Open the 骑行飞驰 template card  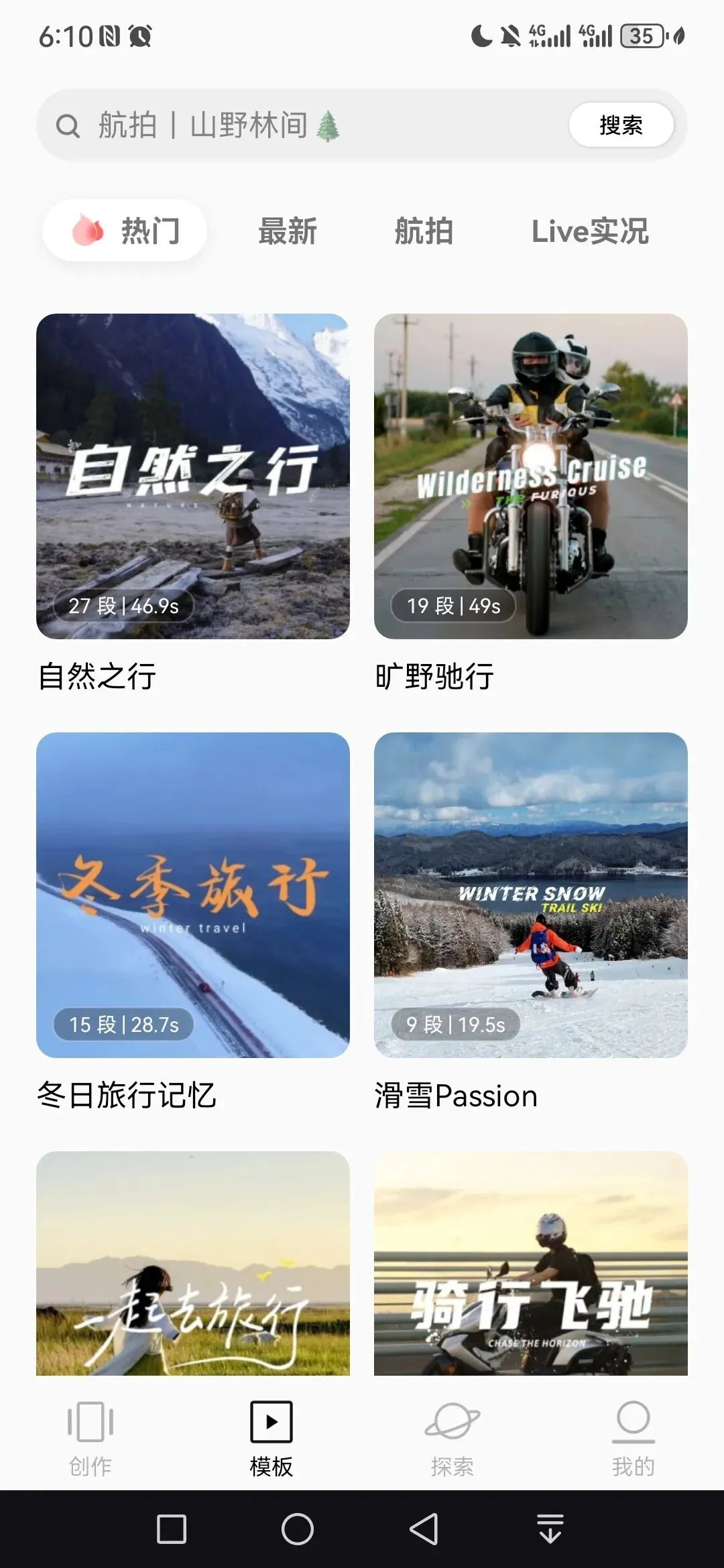tap(531, 1263)
